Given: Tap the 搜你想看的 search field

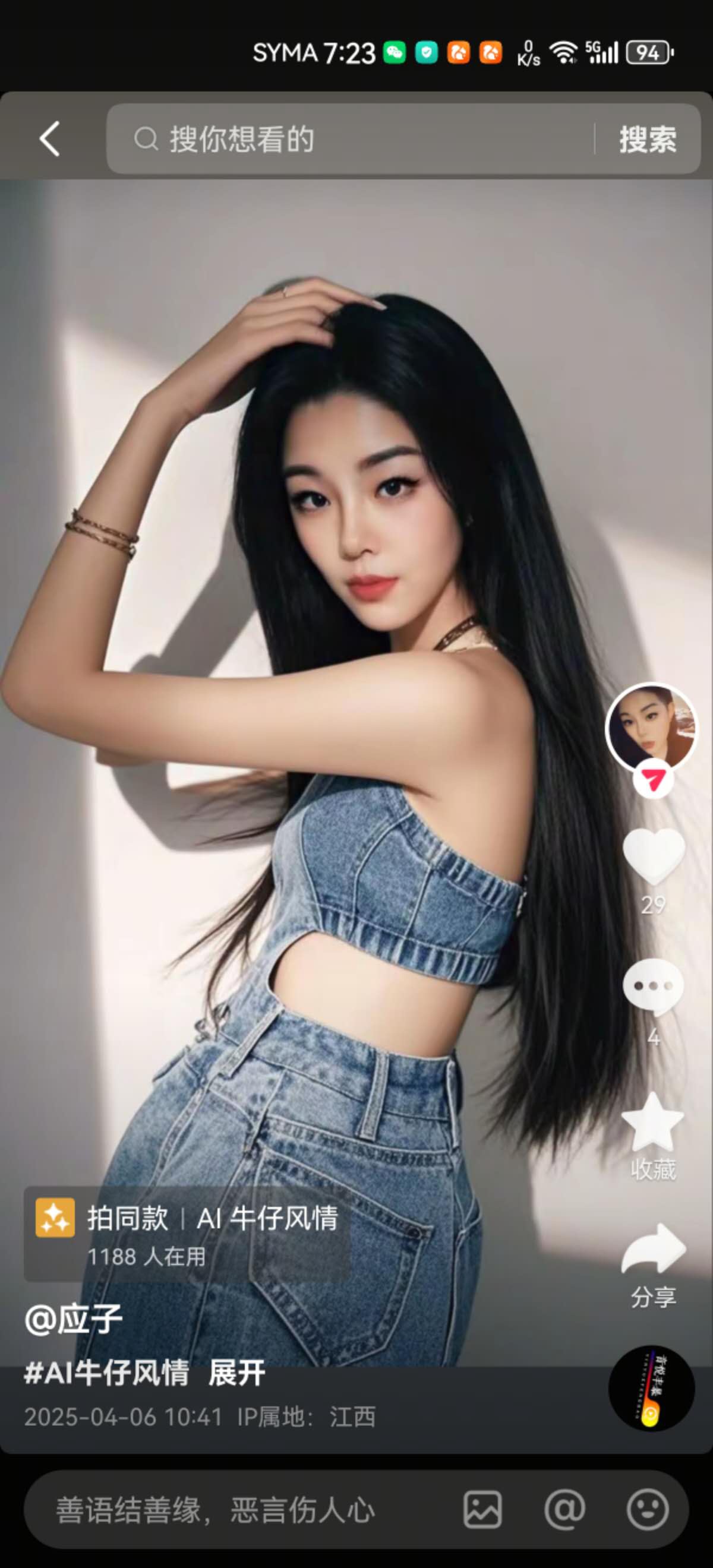Looking at the screenshot, I should pyautogui.click(x=353, y=139).
